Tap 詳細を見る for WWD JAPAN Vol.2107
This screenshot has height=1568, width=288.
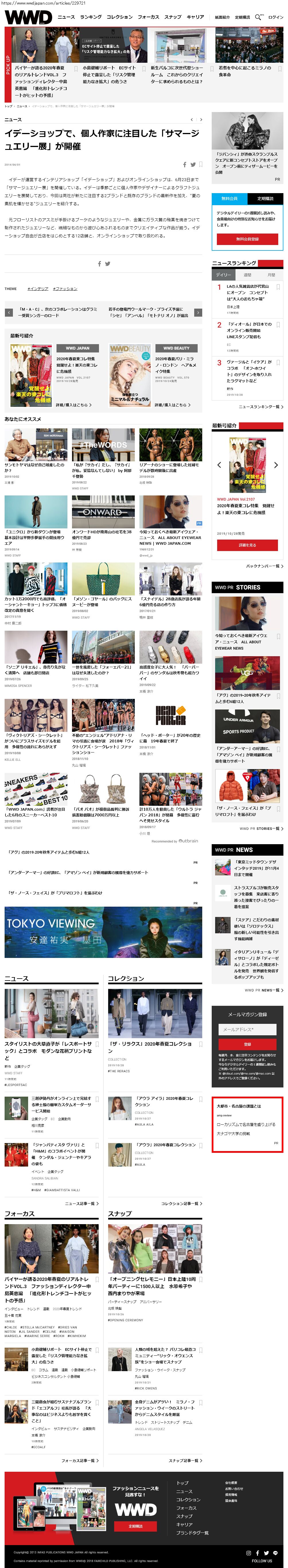coord(247,545)
